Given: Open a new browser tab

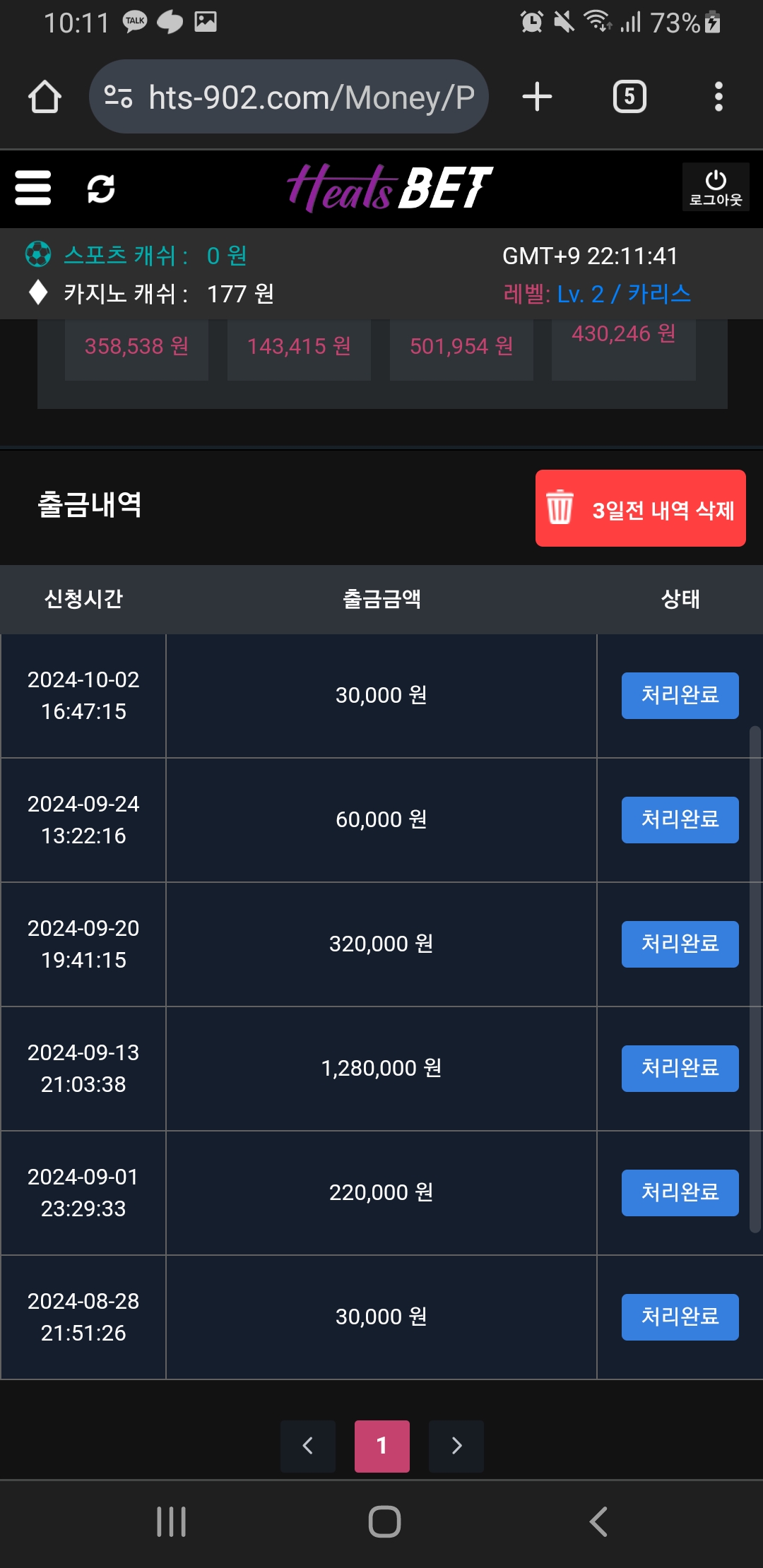Looking at the screenshot, I should coord(537,97).
